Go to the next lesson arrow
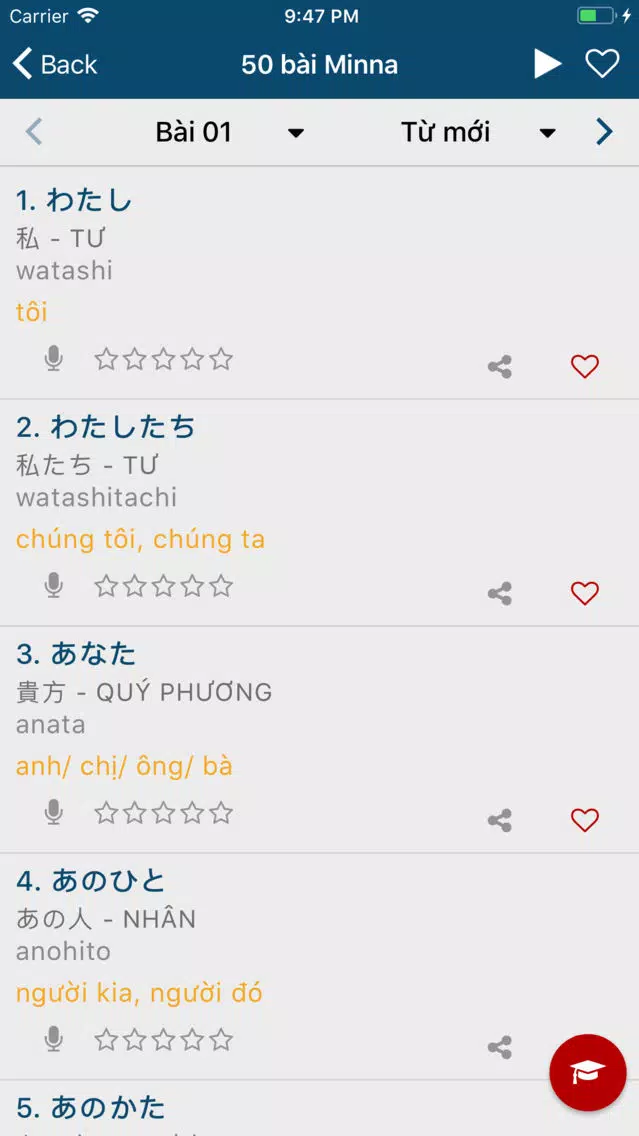 pos(604,132)
